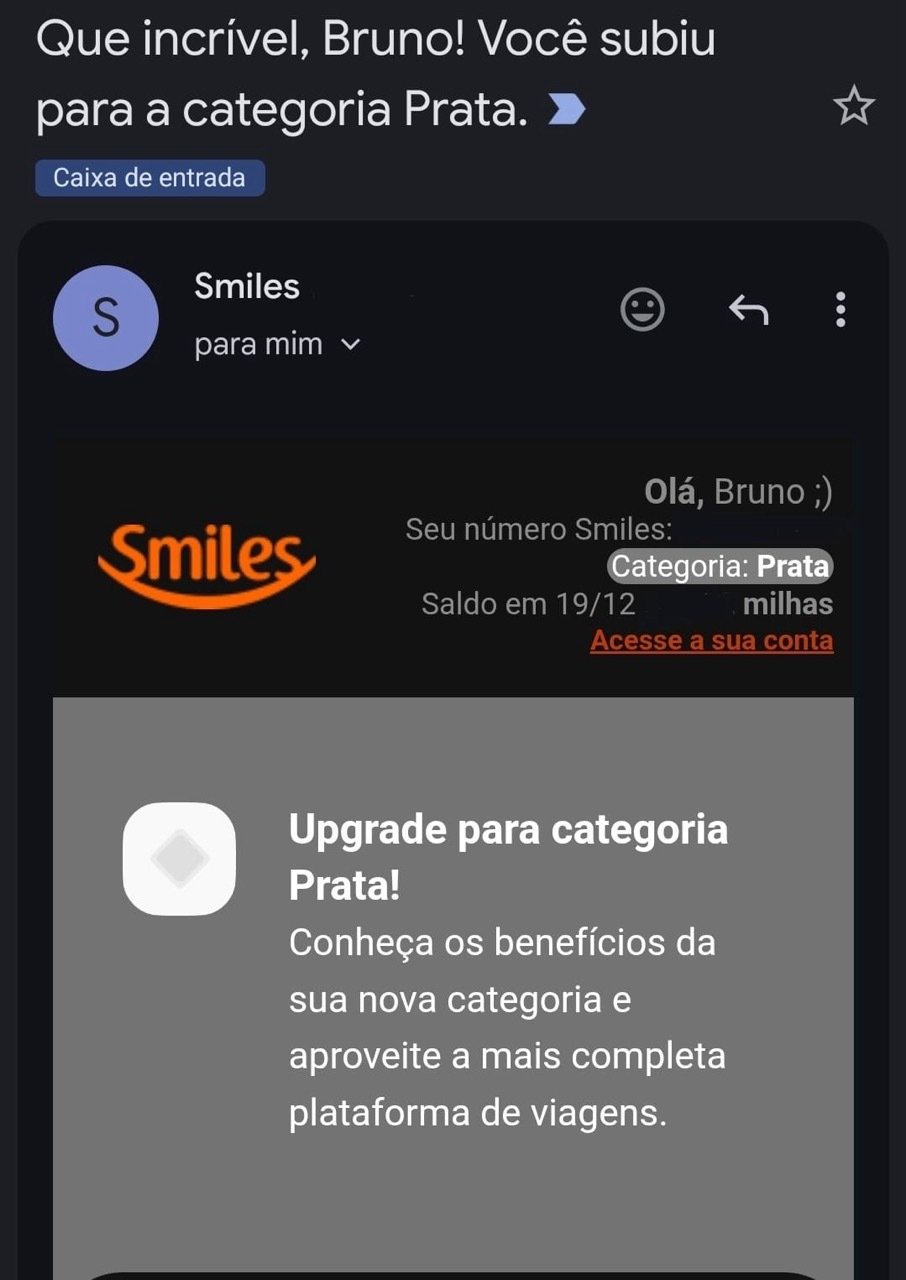Mark the conversation as important via the star
Viewport: 906px width, 1280px height.
point(856,104)
